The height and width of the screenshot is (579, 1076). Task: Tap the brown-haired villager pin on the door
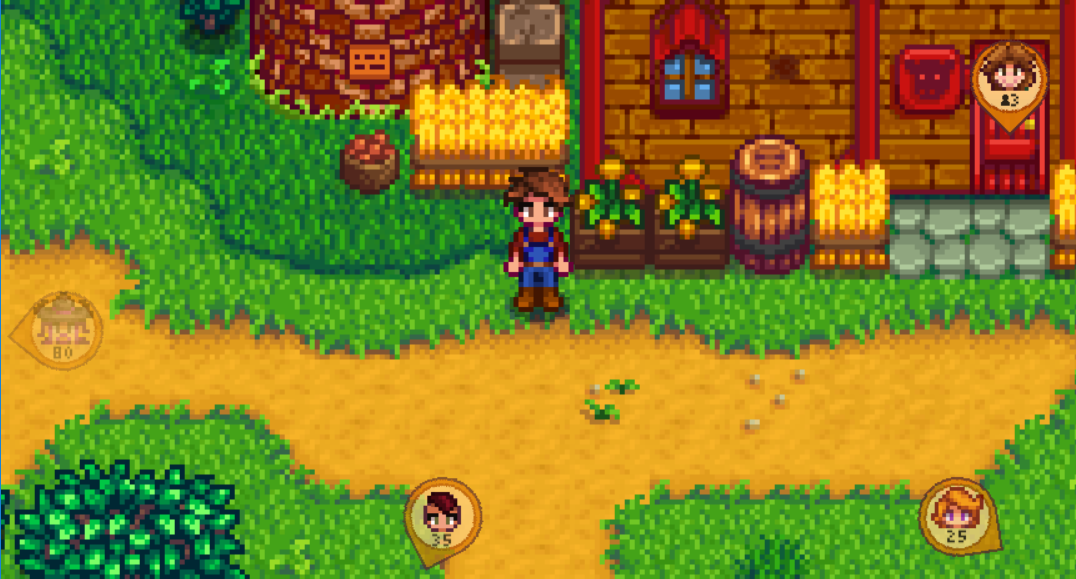pyautogui.click(x=1008, y=82)
